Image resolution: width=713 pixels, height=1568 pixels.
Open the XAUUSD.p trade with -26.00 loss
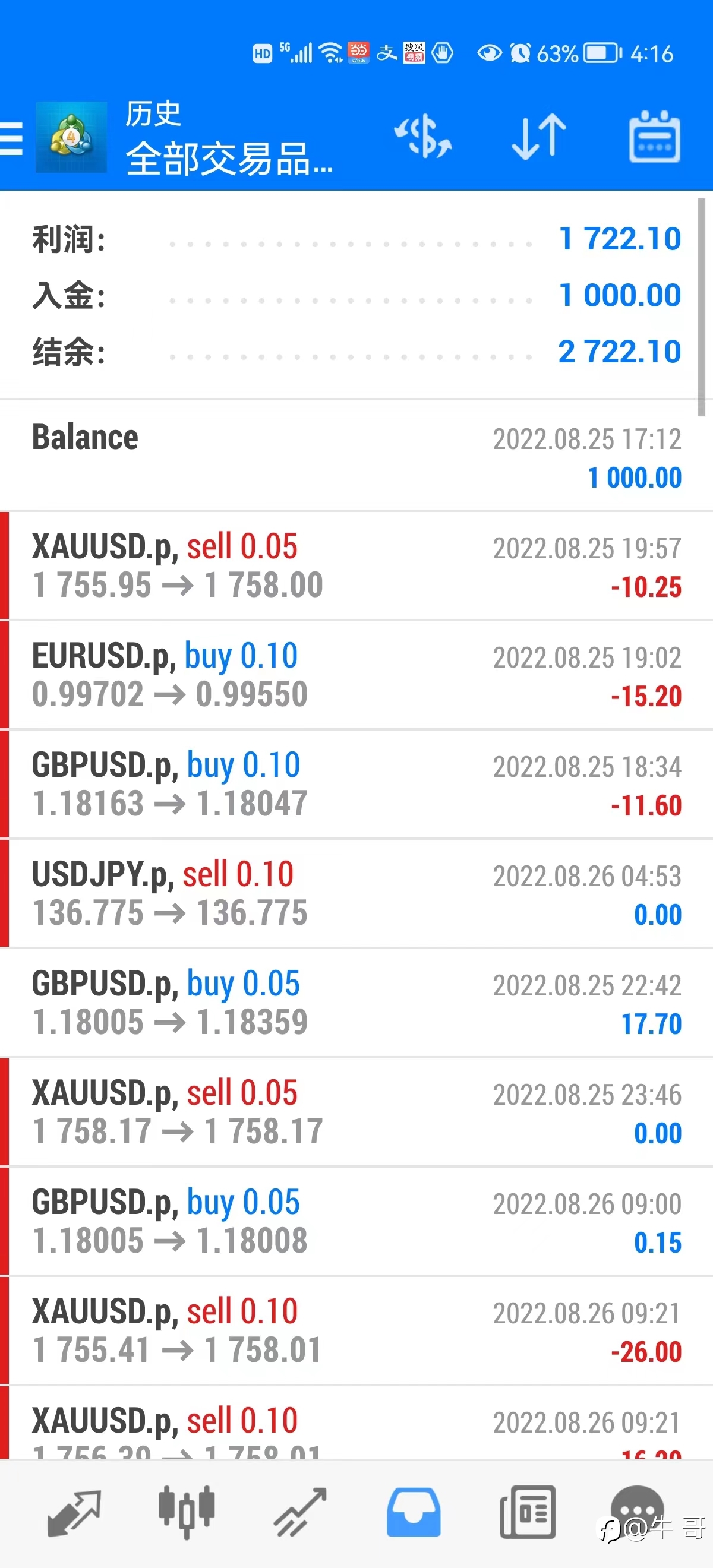356,1330
